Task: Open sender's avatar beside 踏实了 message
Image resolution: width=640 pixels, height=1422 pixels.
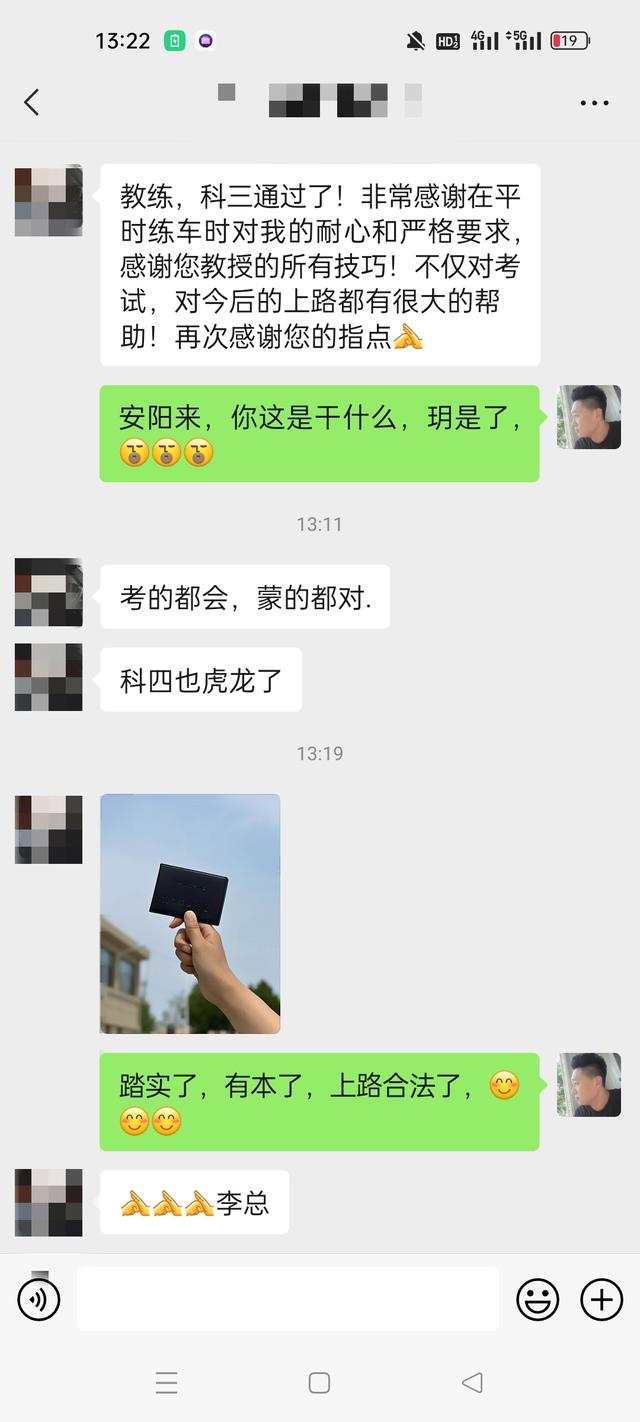Action: tap(588, 1084)
